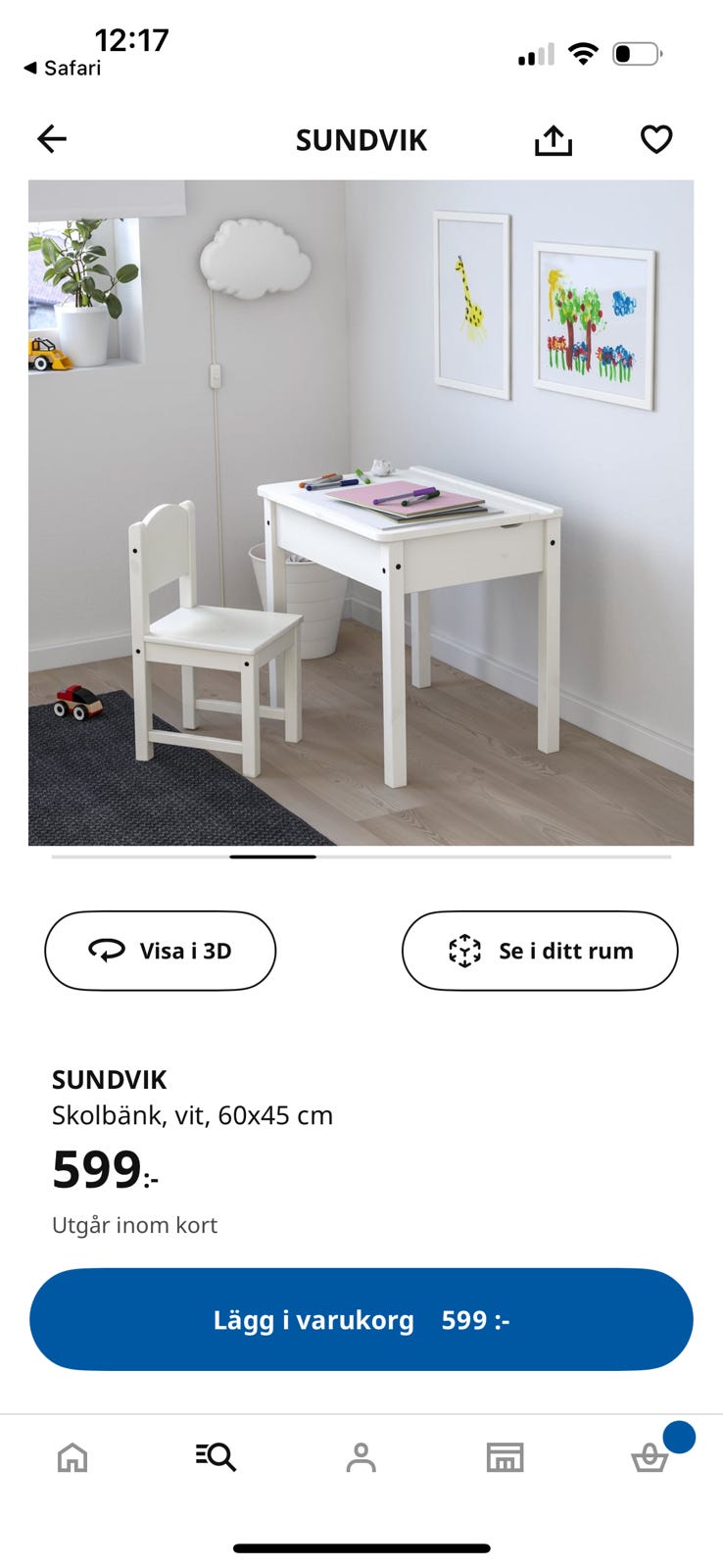
Task: Tap Se i ditt rum for AR preview
Action: 540,950
